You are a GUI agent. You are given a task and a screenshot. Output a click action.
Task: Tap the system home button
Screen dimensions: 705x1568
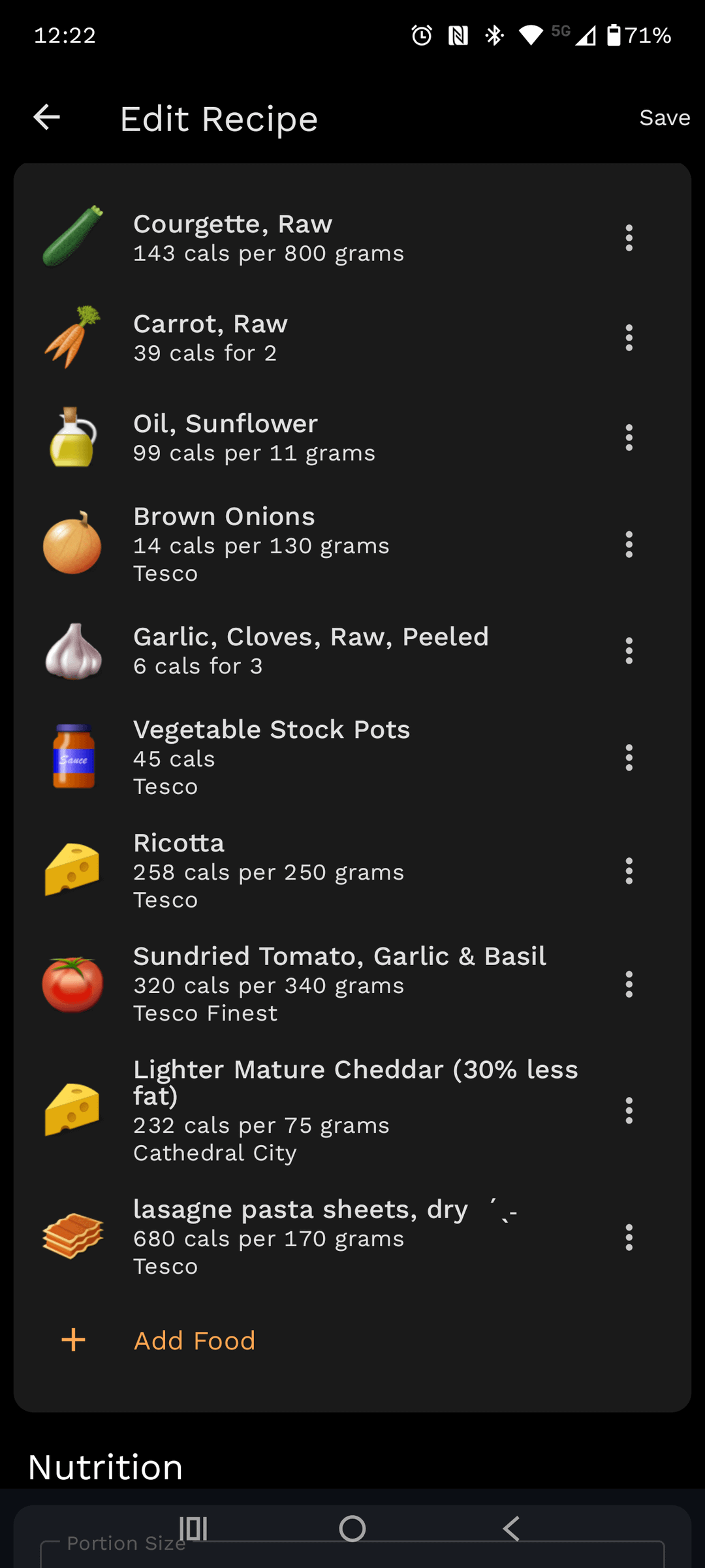pyautogui.click(x=352, y=1528)
